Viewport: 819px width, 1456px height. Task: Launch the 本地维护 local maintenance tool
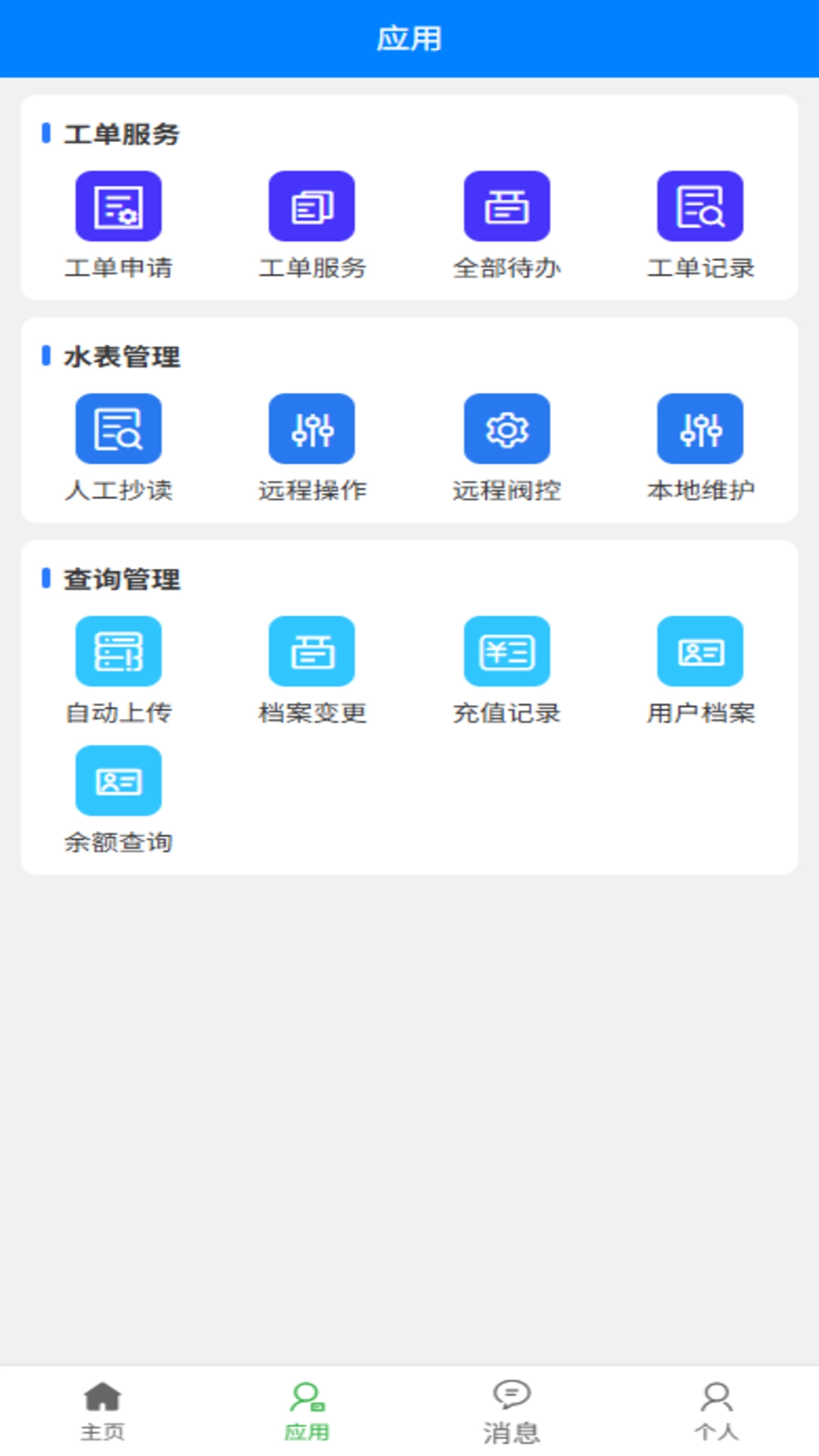pos(701,428)
